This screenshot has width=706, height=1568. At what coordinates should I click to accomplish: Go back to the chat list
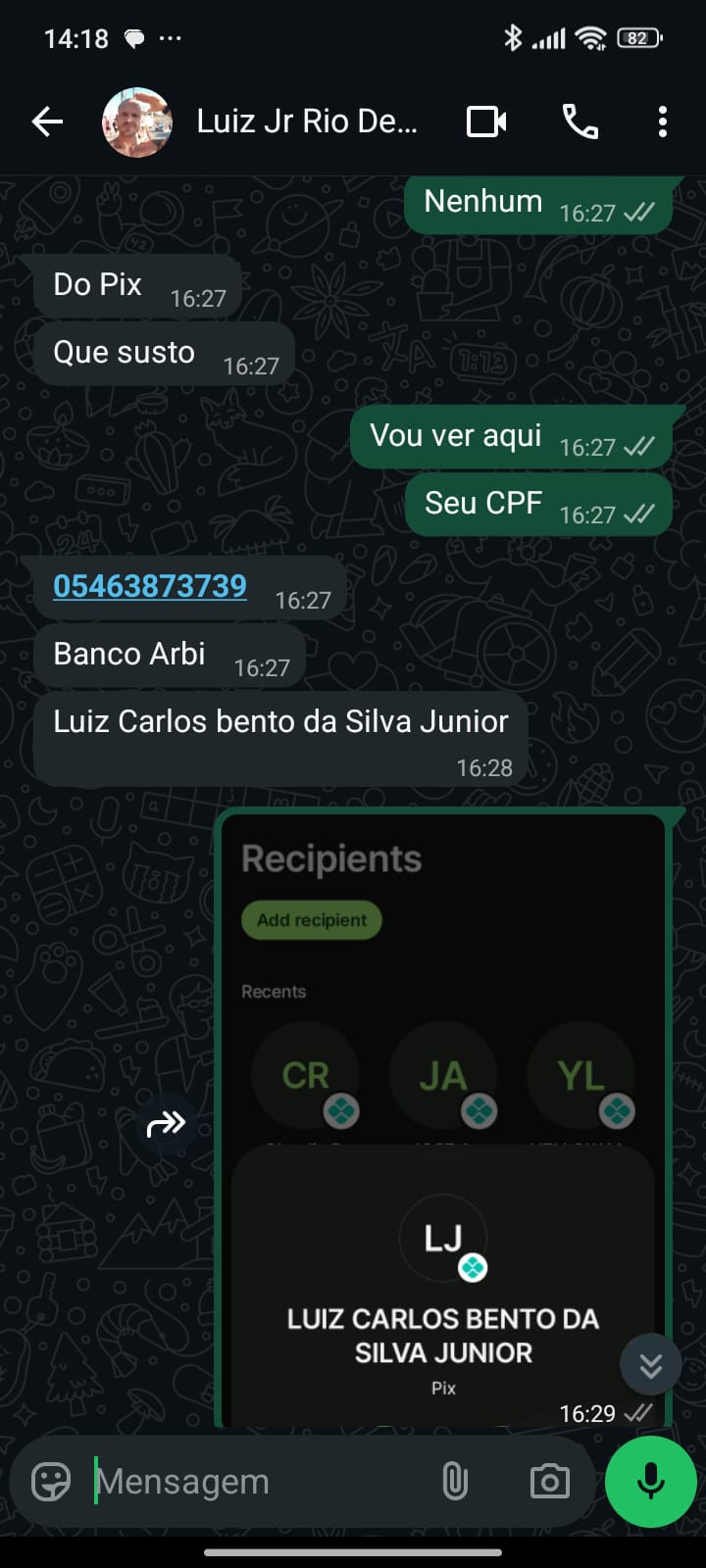[47, 122]
